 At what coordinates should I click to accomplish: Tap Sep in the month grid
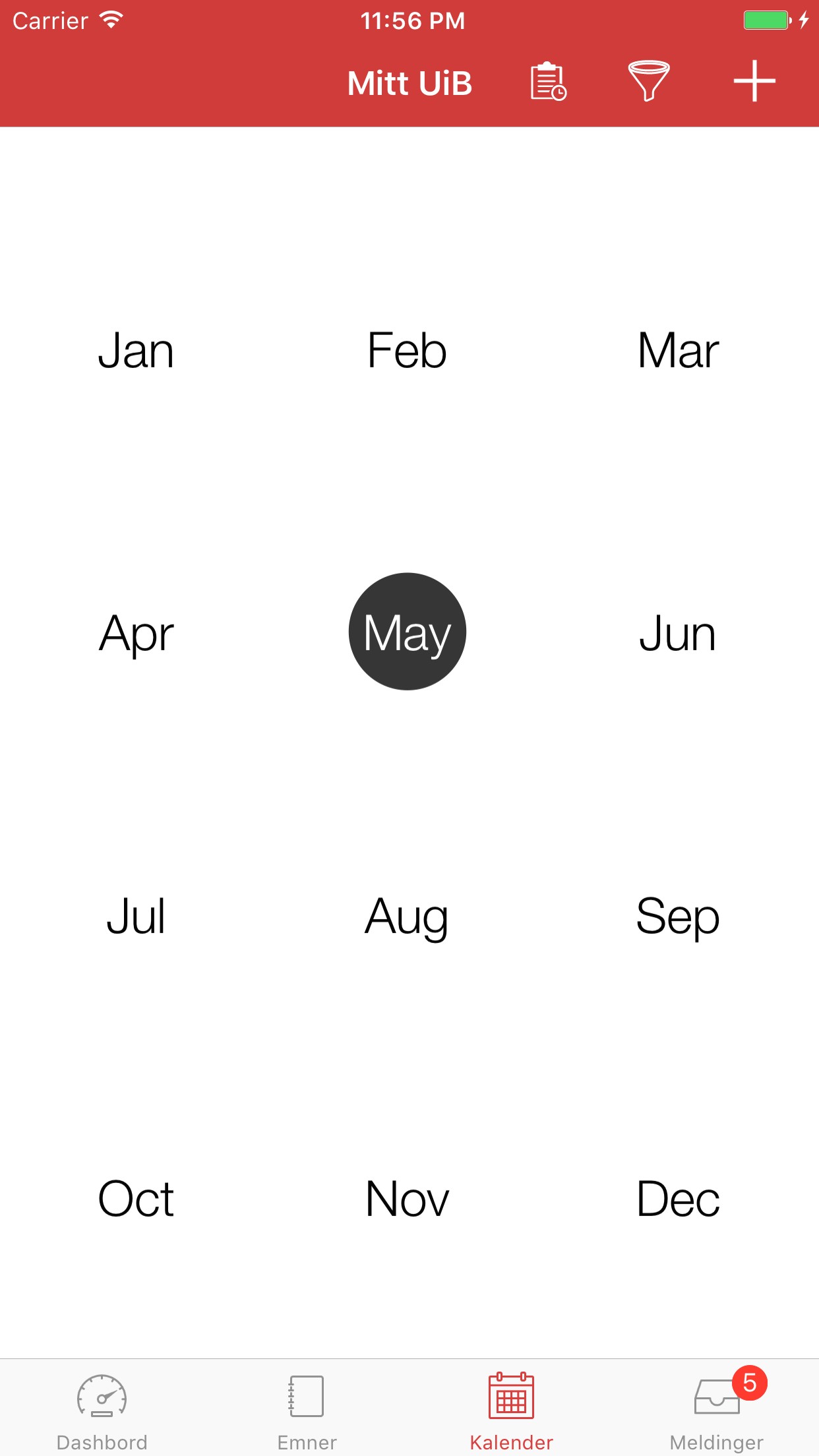point(678,916)
